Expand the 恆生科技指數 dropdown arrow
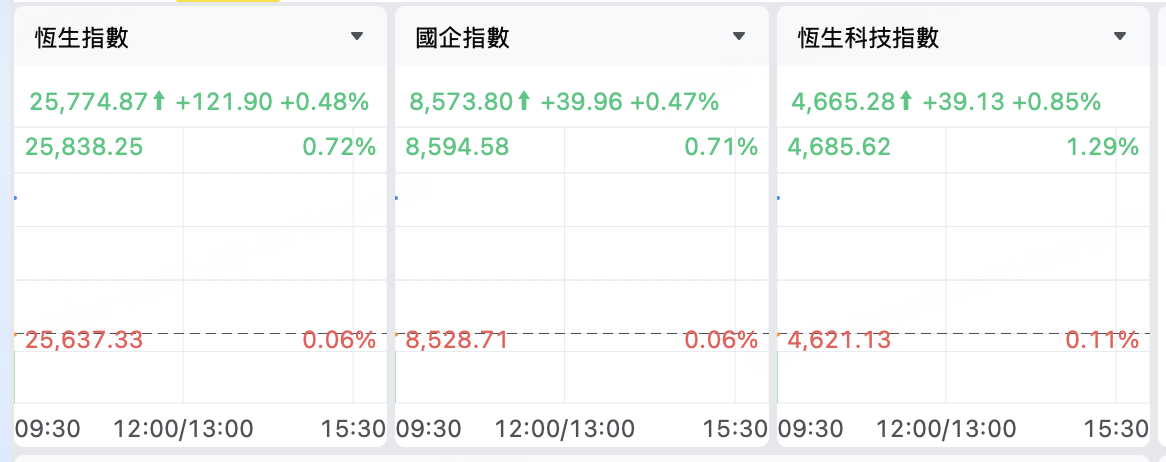 (1120, 36)
